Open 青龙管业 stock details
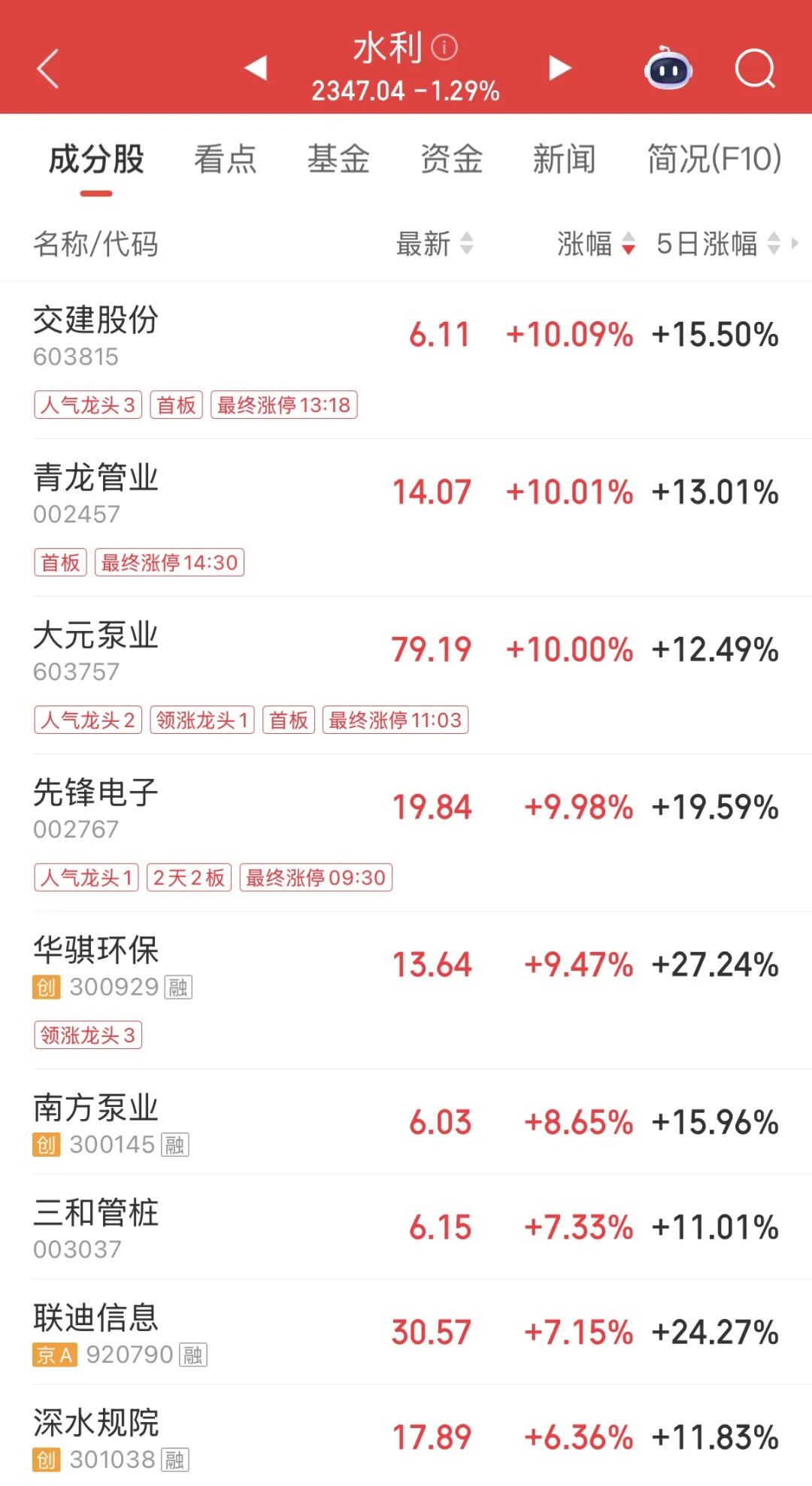 coord(406,517)
